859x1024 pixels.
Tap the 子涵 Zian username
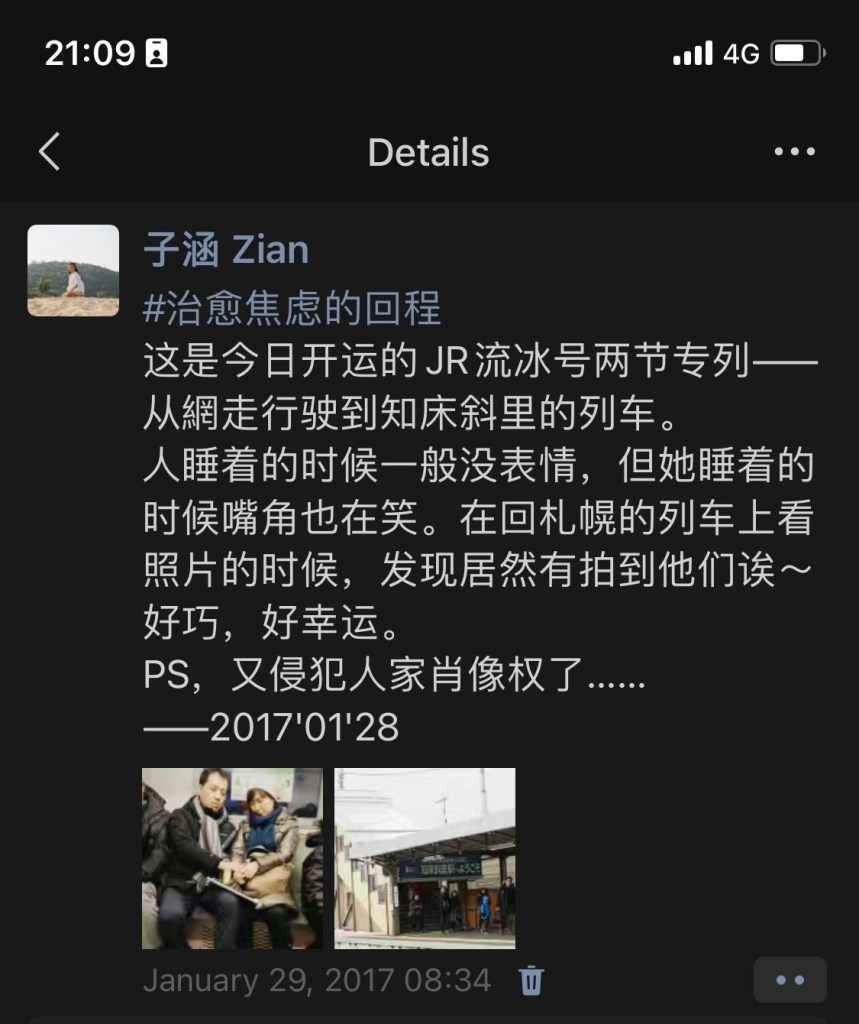click(226, 250)
